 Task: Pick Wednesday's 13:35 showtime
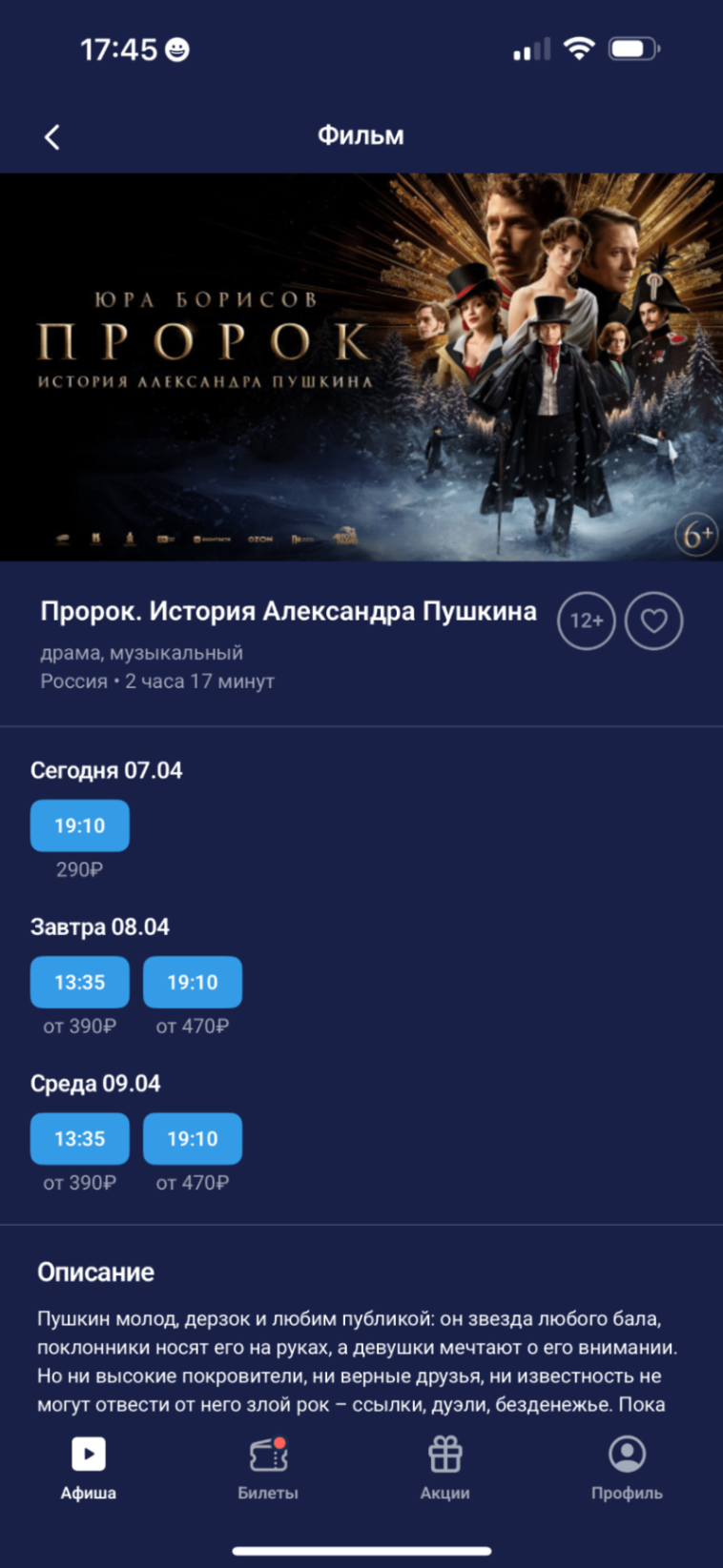coord(80,1138)
